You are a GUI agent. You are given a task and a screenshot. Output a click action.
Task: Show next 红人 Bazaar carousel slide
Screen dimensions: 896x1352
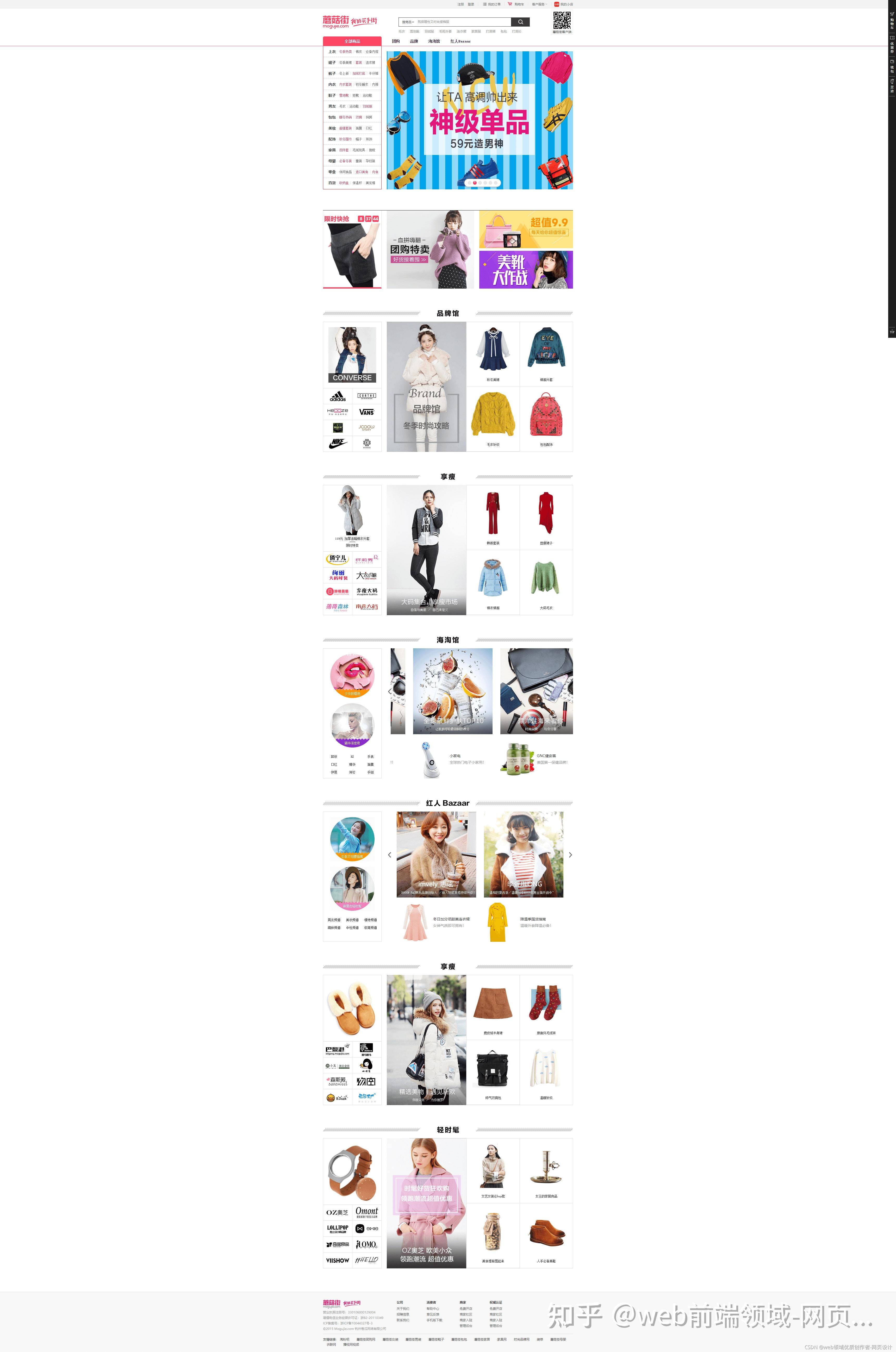570,855
